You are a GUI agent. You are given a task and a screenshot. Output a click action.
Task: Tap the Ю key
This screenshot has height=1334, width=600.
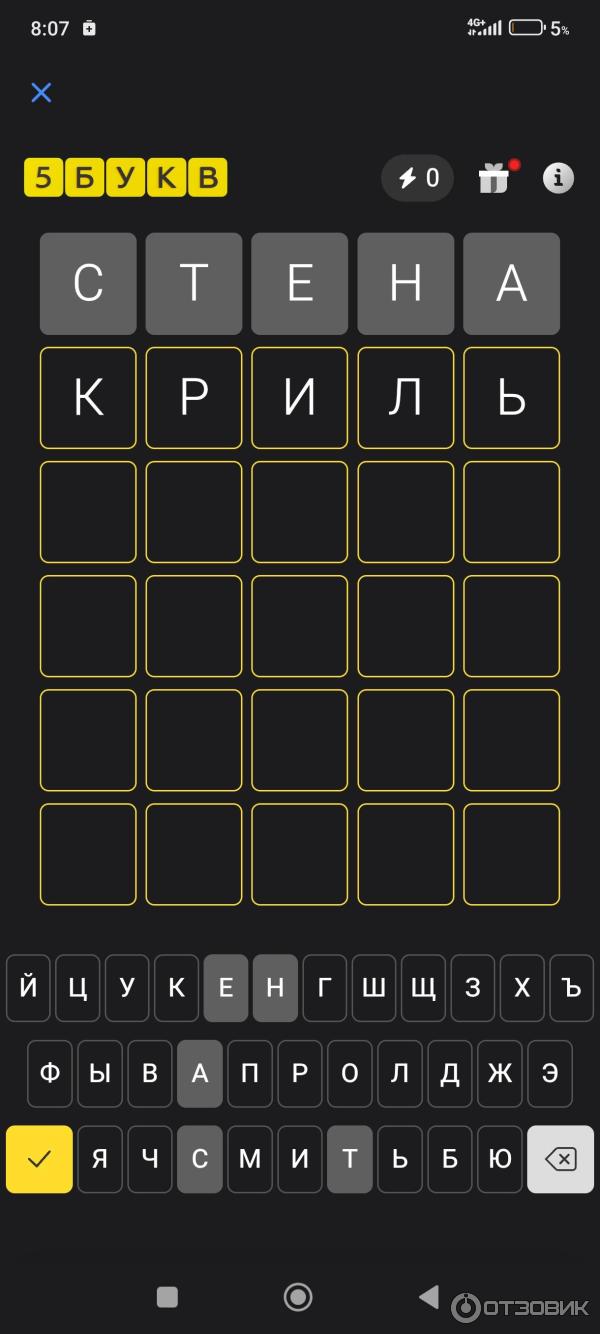(500, 1159)
